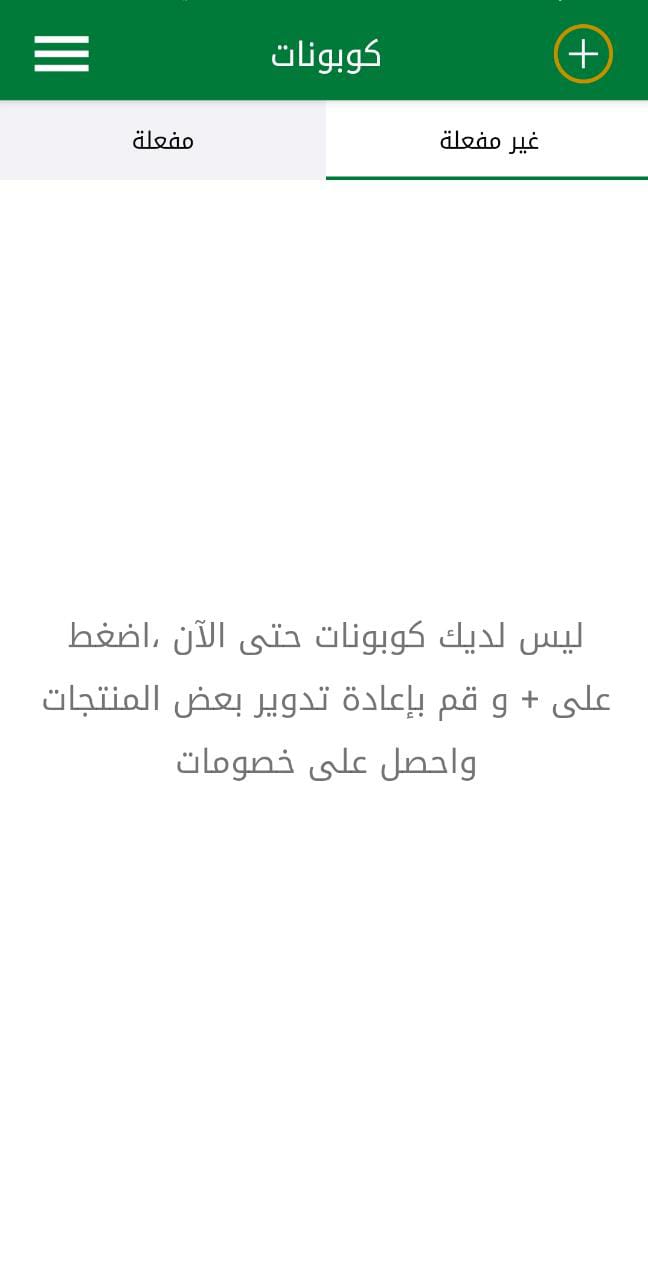Select the غير مفعلة tab

point(488,141)
